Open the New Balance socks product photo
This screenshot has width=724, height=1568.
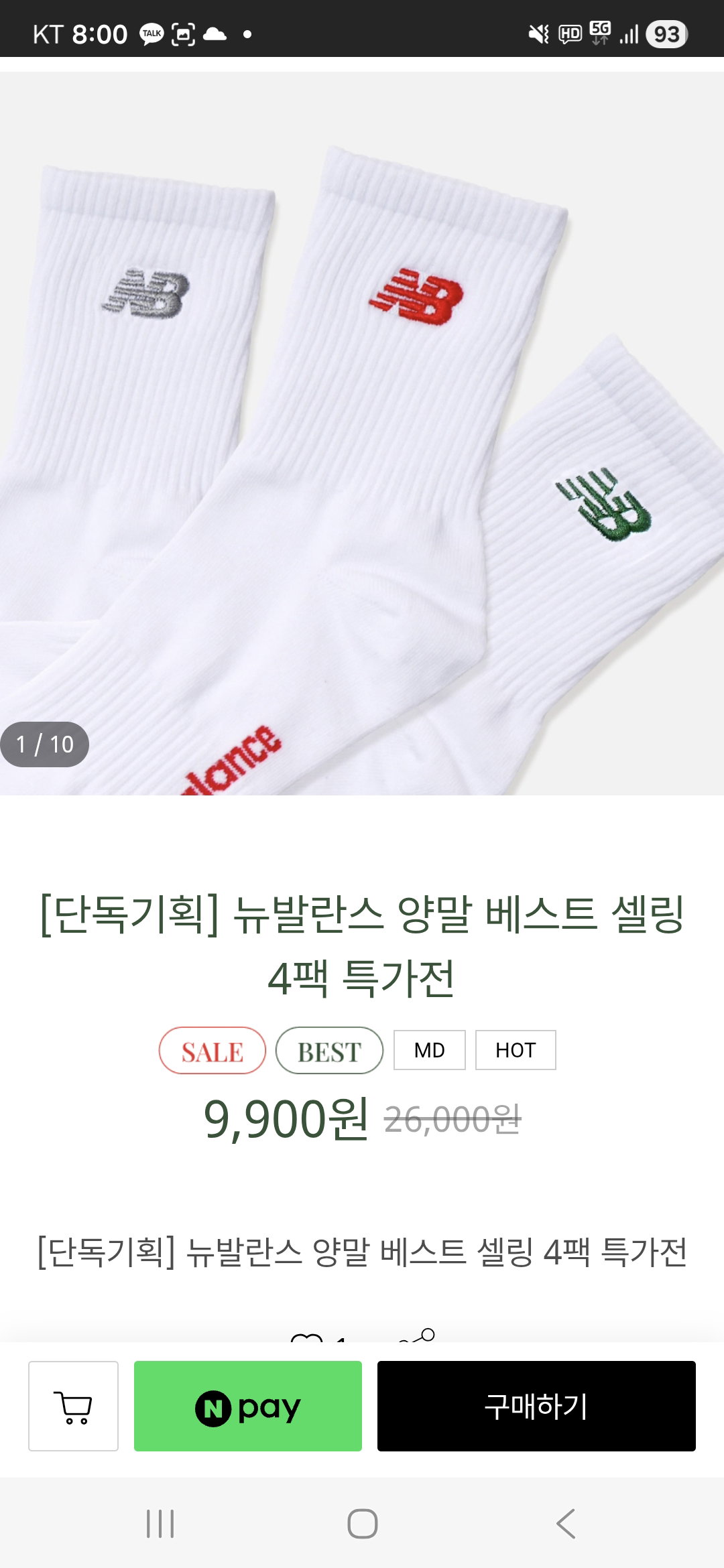[x=362, y=434]
